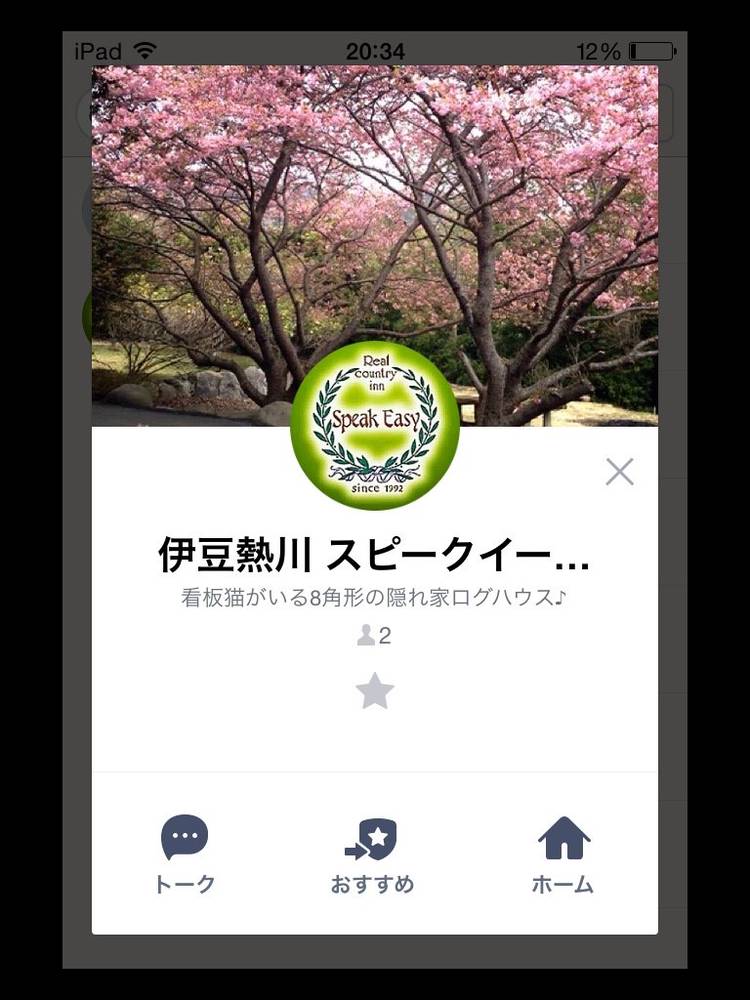750x1000 pixels.
Task: Open トーク to start a chat
Action: pyautogui.click(x=185, y=854)
